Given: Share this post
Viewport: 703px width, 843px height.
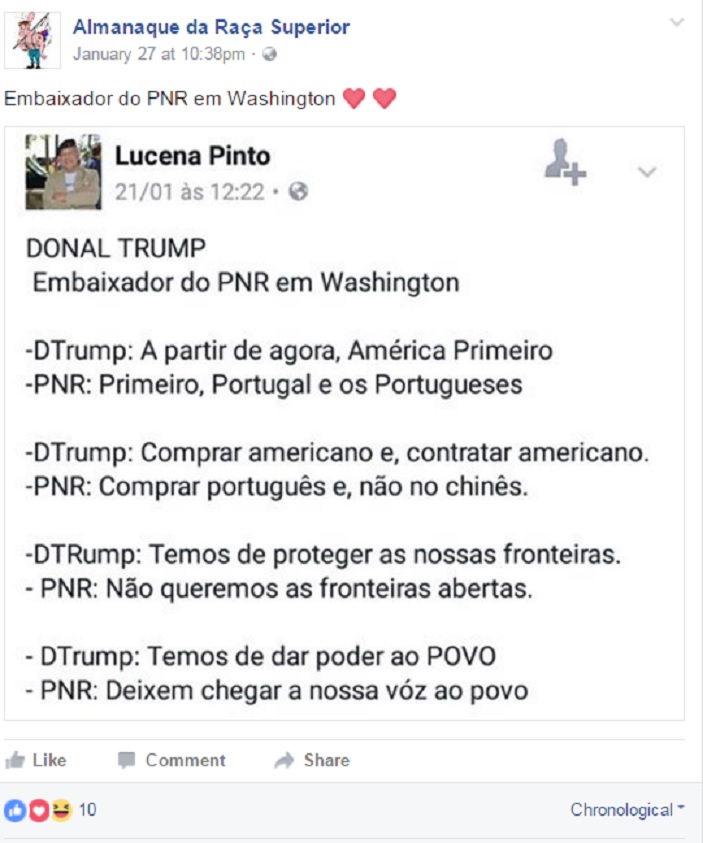Looking at the screenshot, I should [312, 760].
